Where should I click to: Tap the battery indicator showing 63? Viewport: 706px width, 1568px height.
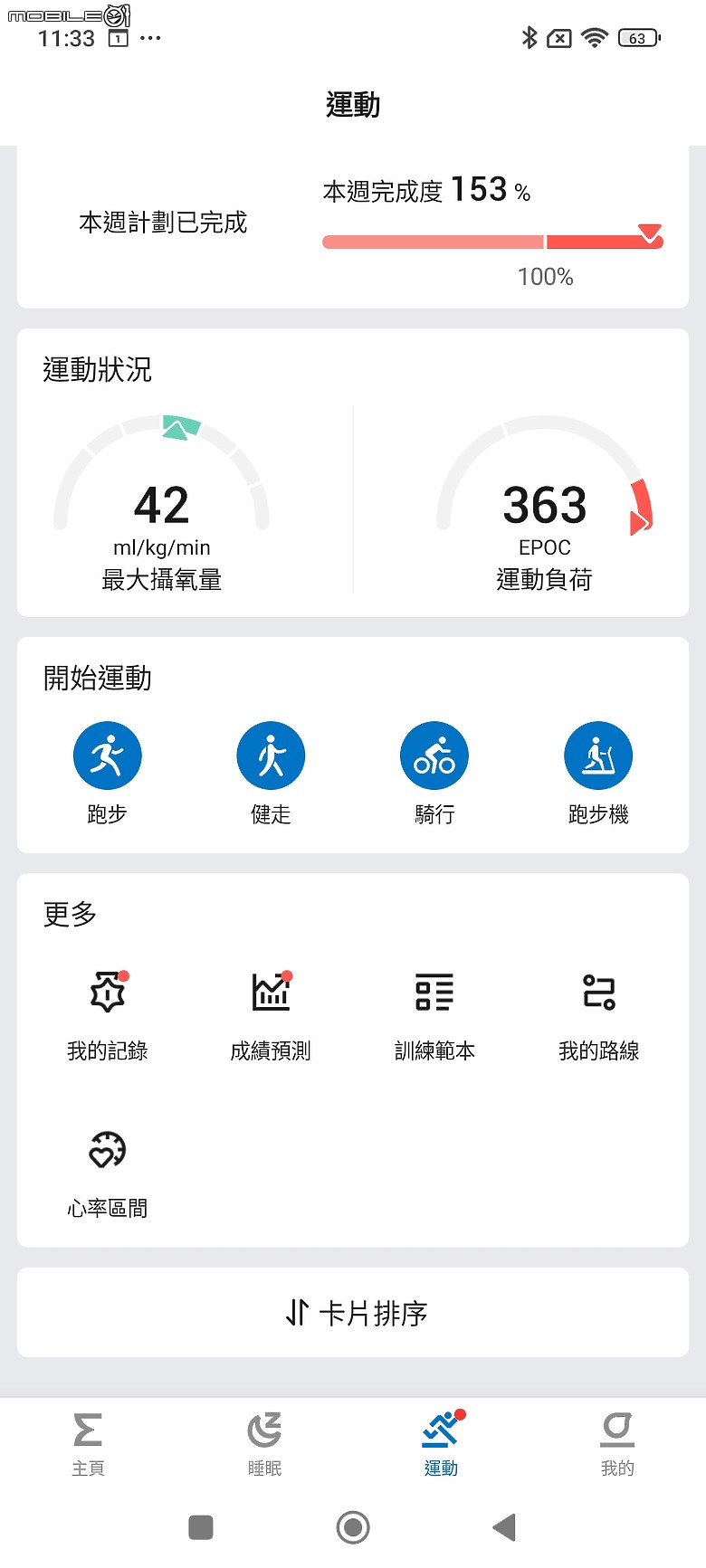tap(636, 38)
